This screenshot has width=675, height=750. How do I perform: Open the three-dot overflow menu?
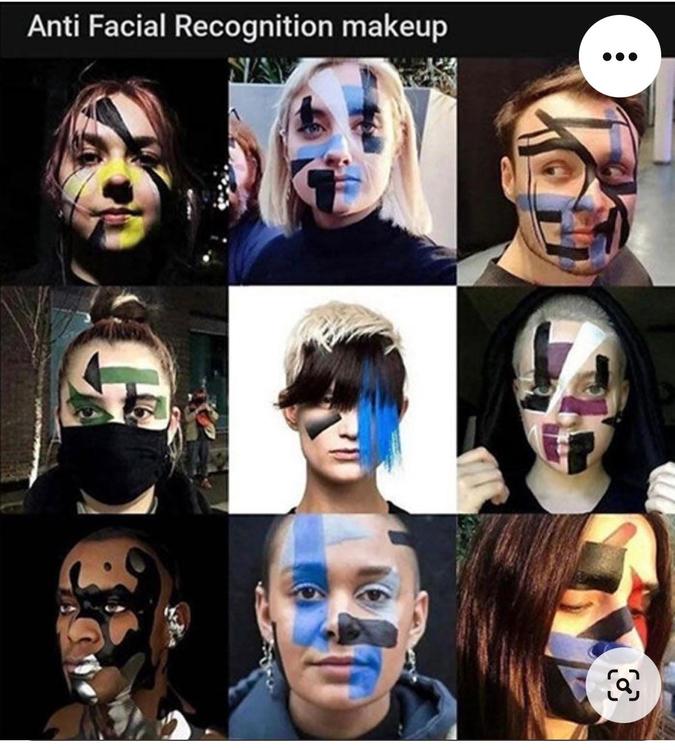(619, 56)
